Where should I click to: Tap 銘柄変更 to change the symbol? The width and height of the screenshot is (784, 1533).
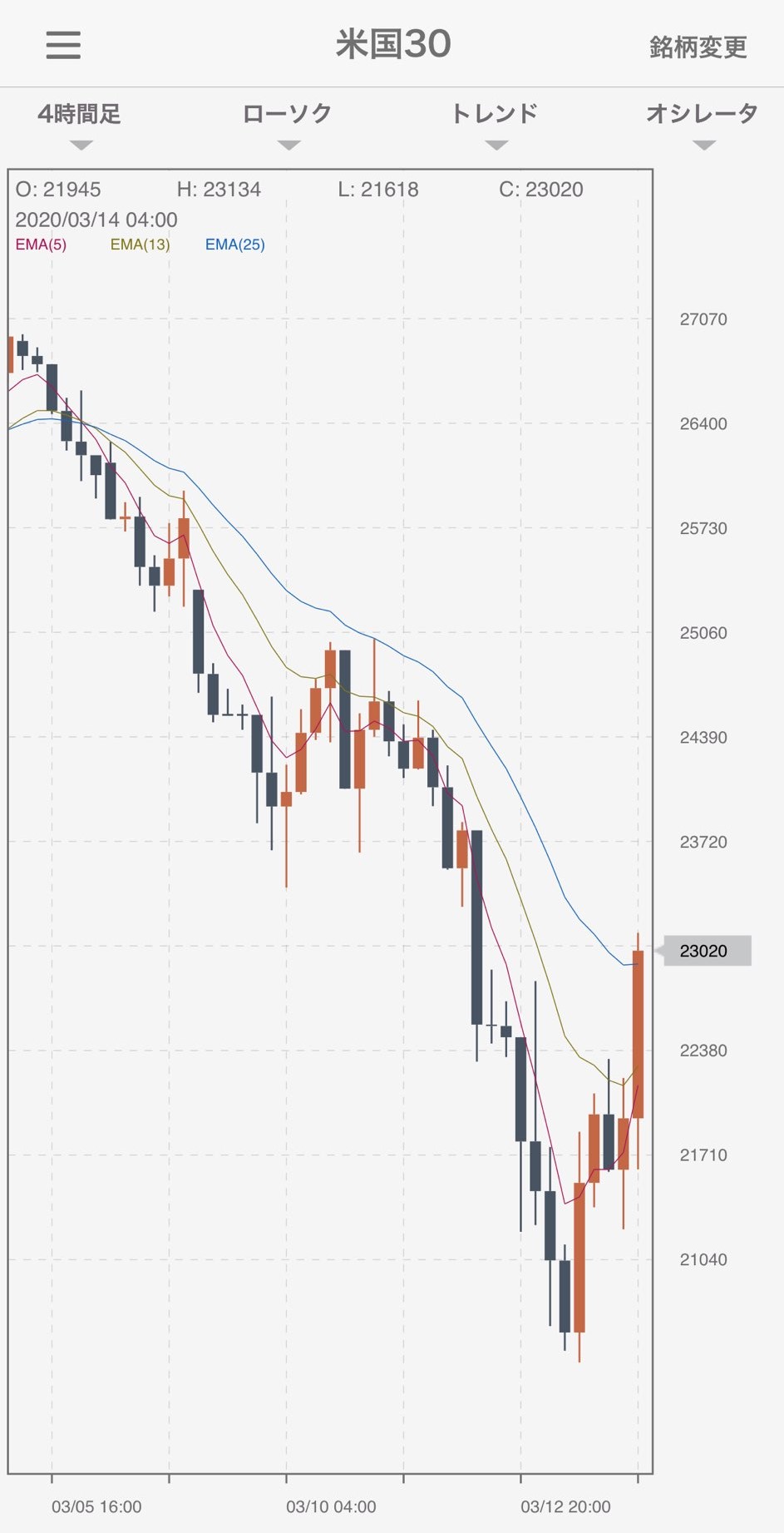[x=698, y=47]
